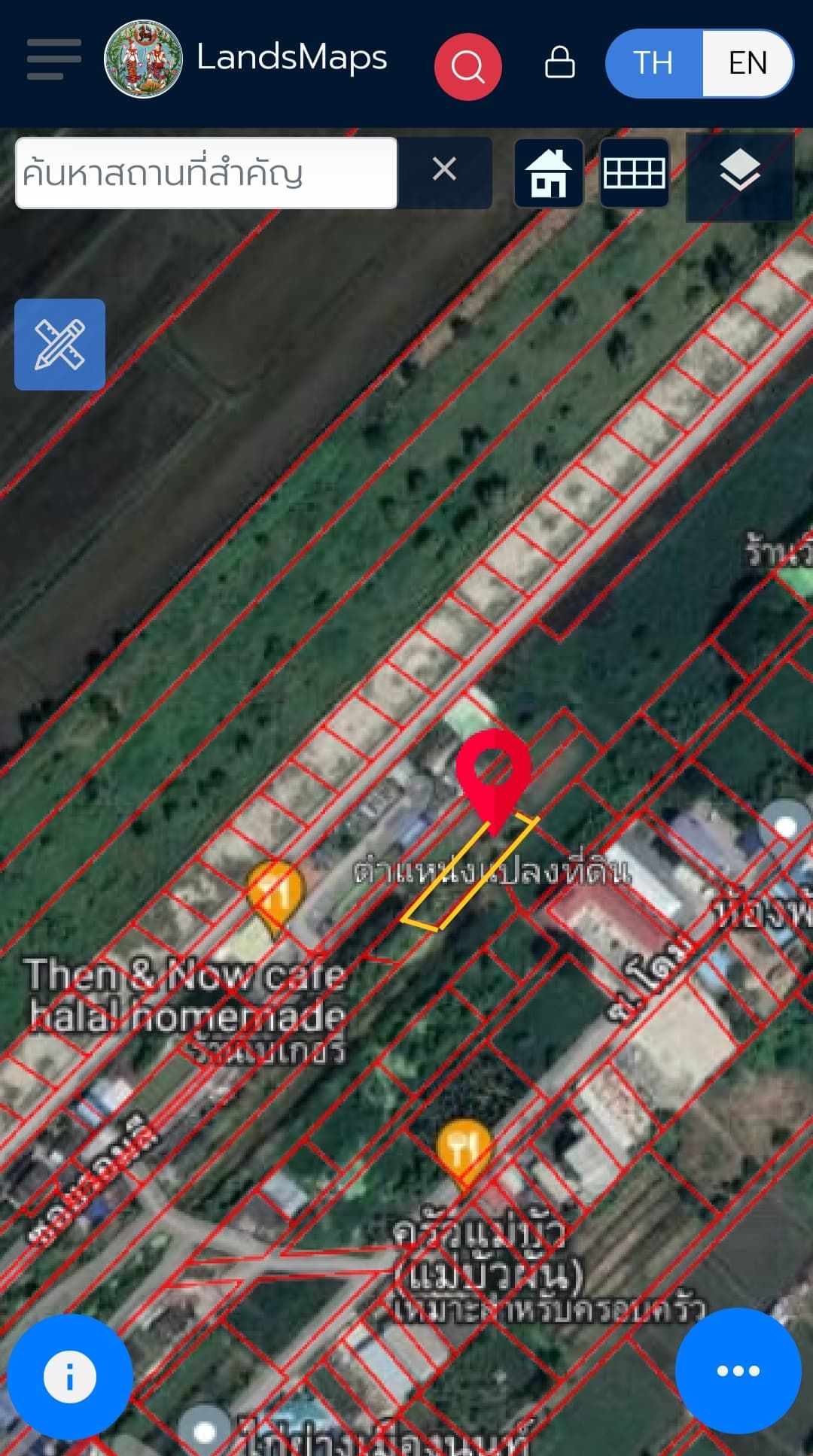Tap the home icon button

pos(549,173)
